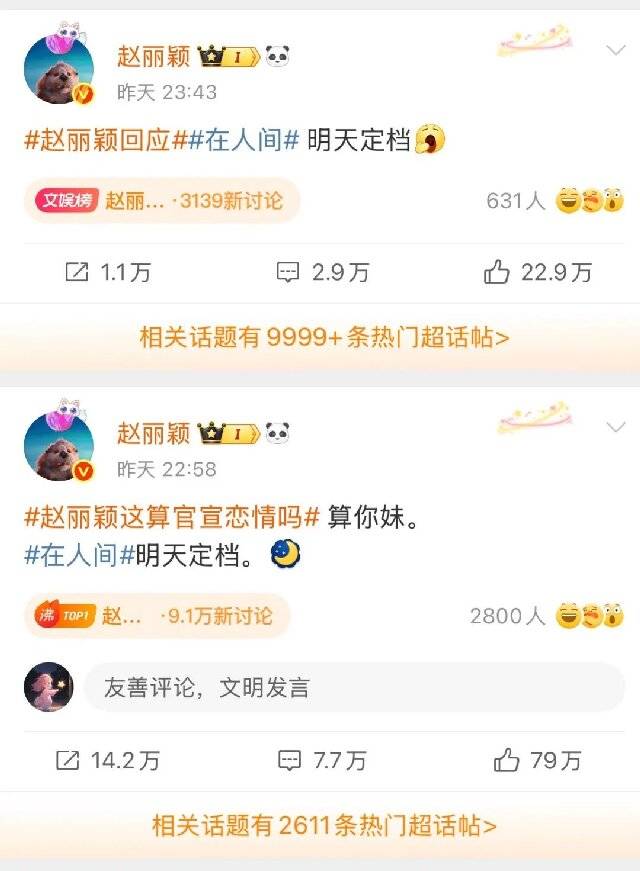Open comments on the post with 7.7万 comments
Viewport: 640px width, 871px height.
click(322, 761)
